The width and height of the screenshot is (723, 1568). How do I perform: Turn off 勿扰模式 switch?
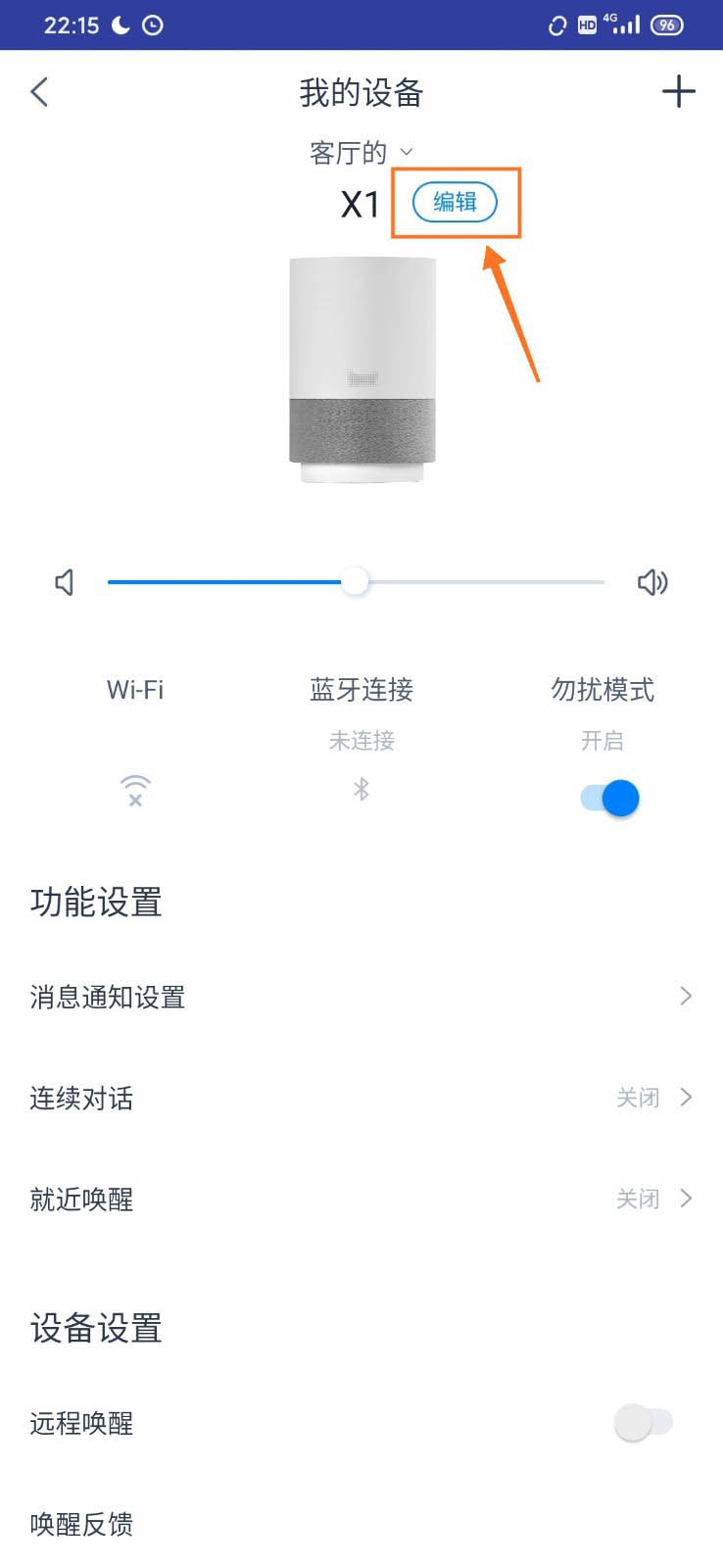pos(609,798)
